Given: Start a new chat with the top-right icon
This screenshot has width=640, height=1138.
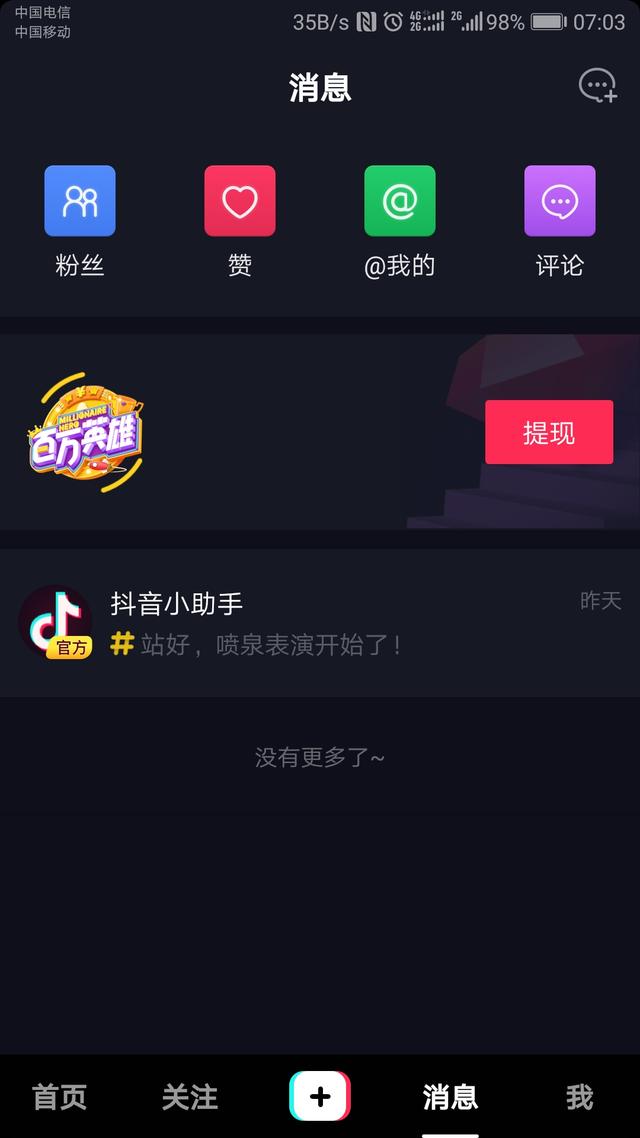Looking at the screenshot, I should click(x=598, y=86).
